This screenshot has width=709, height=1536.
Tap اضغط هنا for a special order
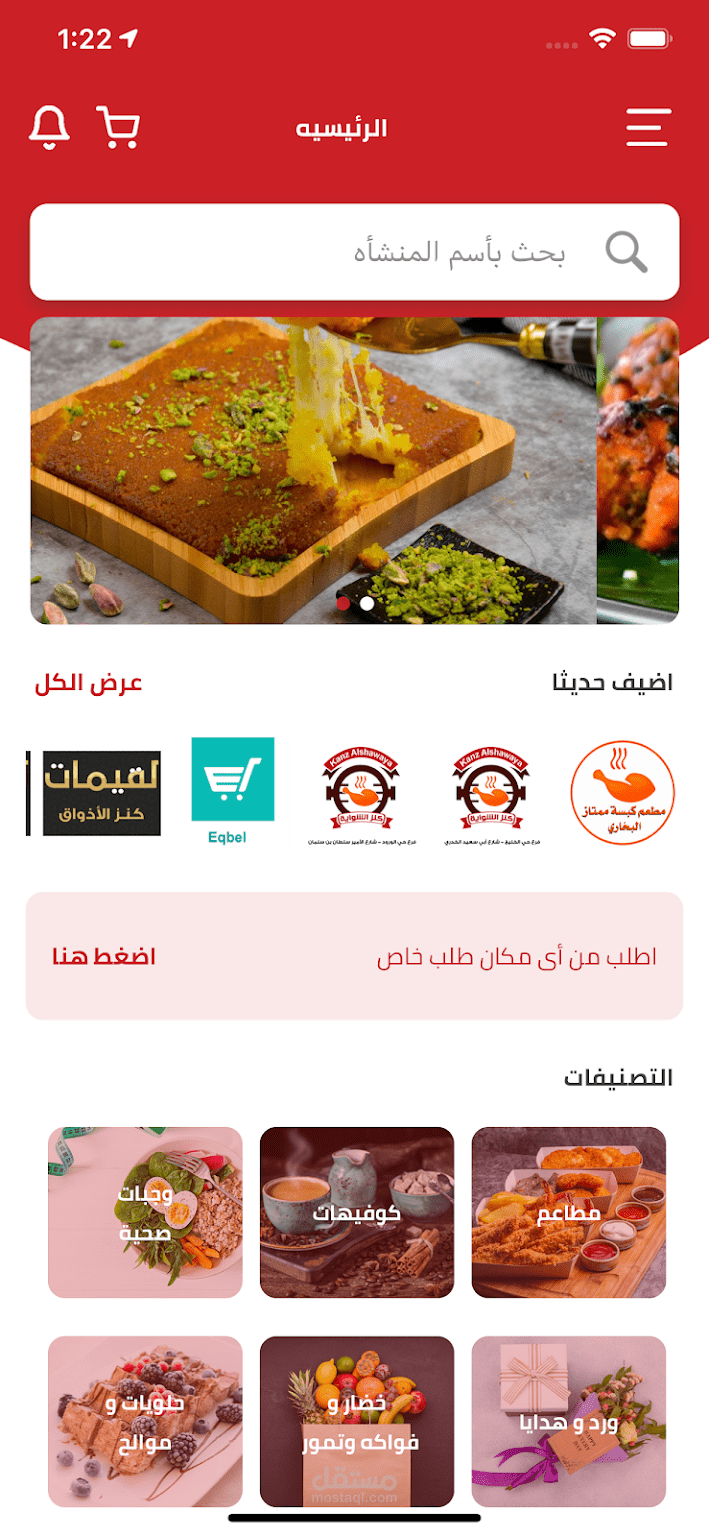(x=104, y=957)
